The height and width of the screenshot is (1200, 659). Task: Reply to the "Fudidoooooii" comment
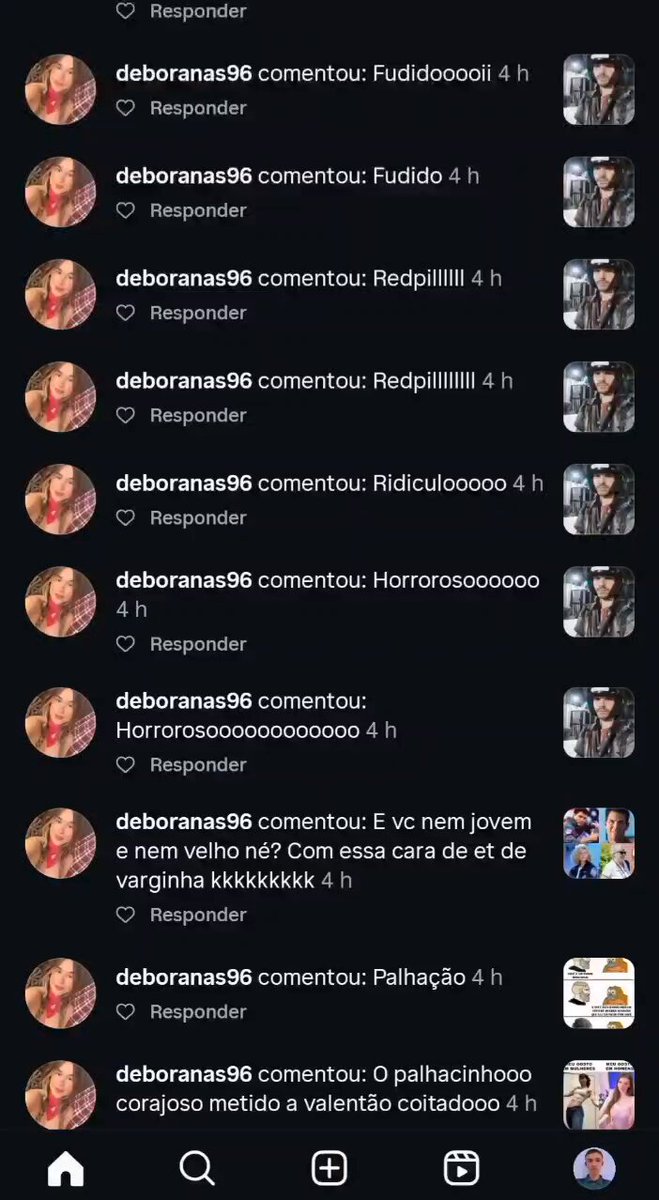(x=198, y=108)
